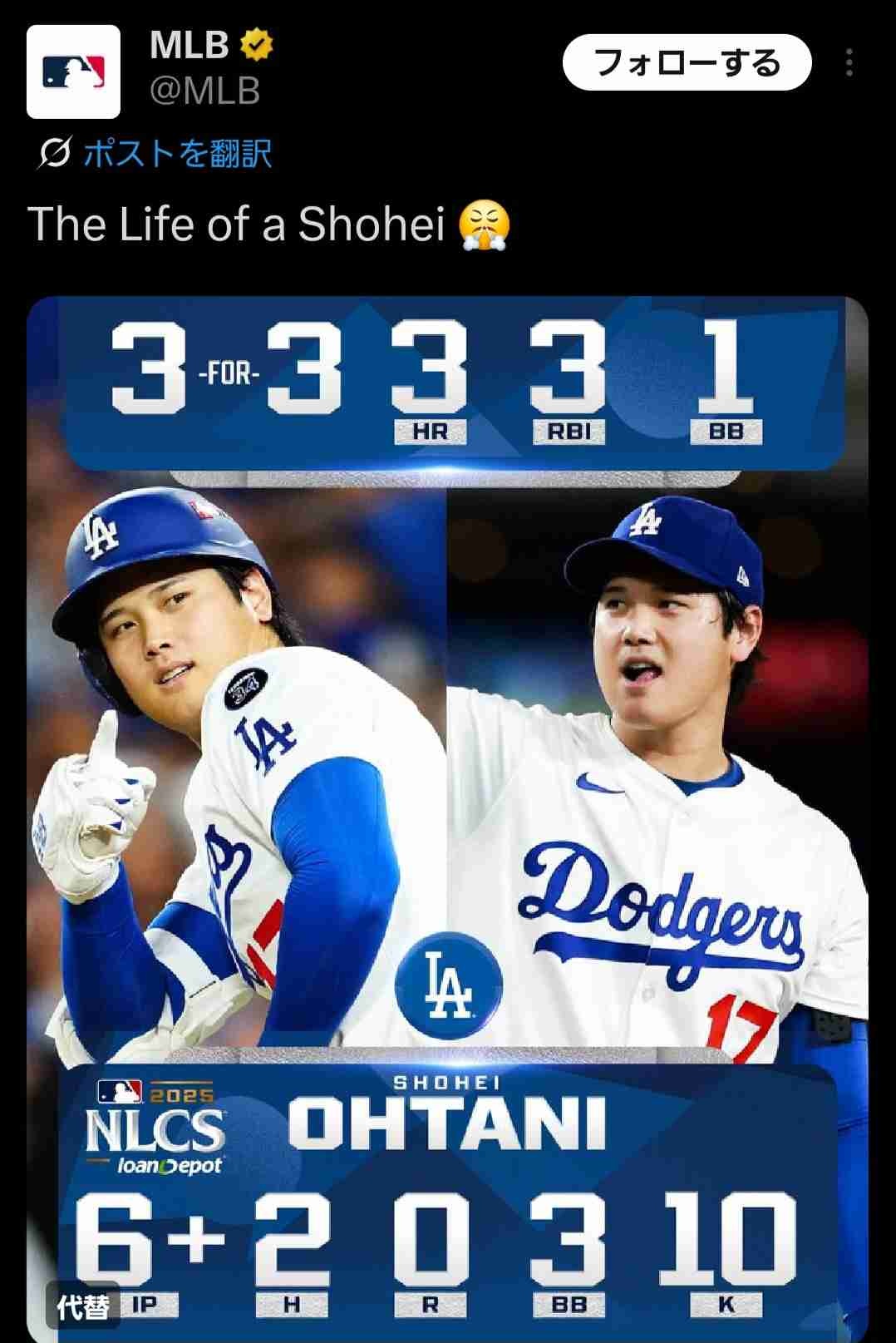Tap the フォローする follow button
Viewport: 896px width, 1343px height.
[687, 62]
